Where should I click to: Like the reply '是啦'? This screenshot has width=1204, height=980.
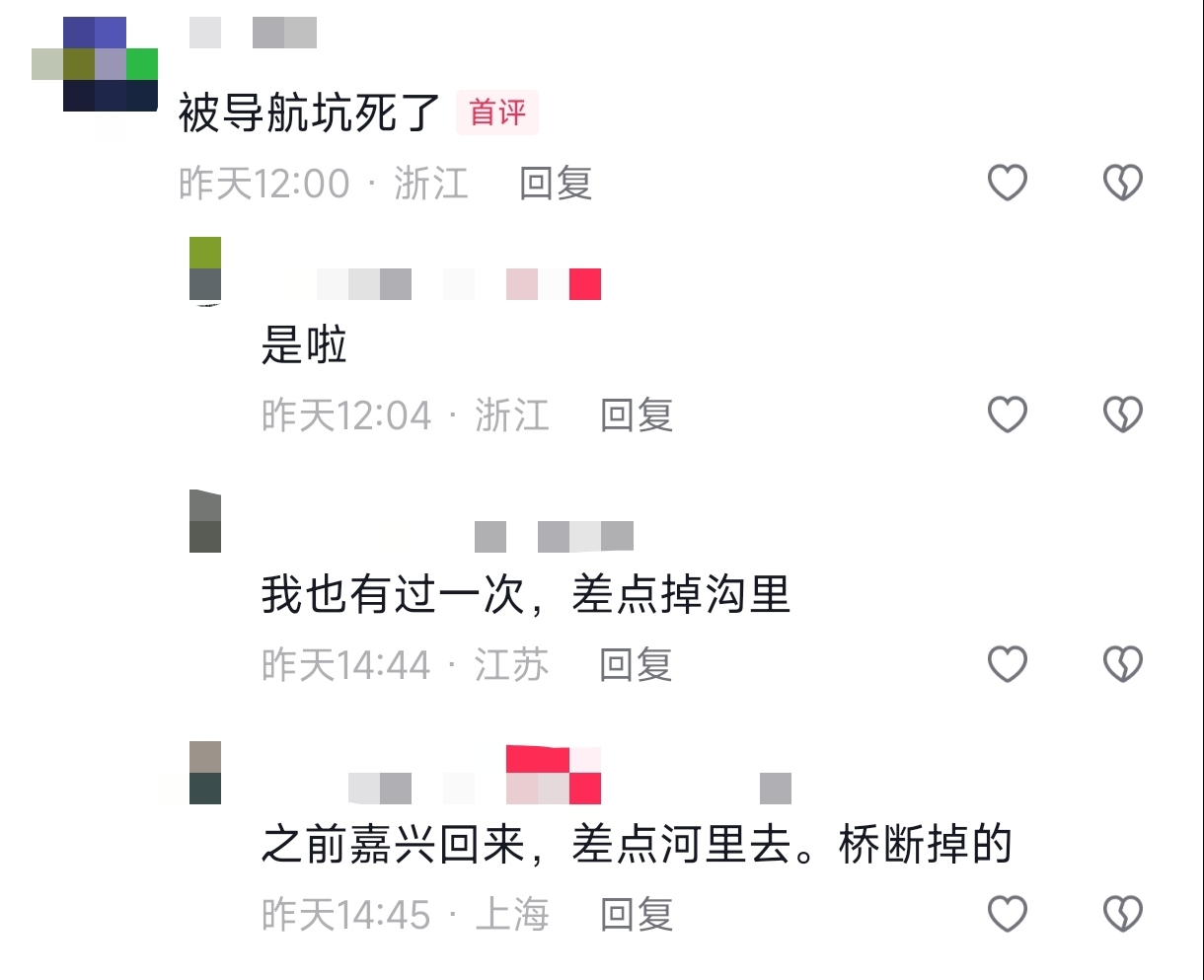tap(1008, 415)
